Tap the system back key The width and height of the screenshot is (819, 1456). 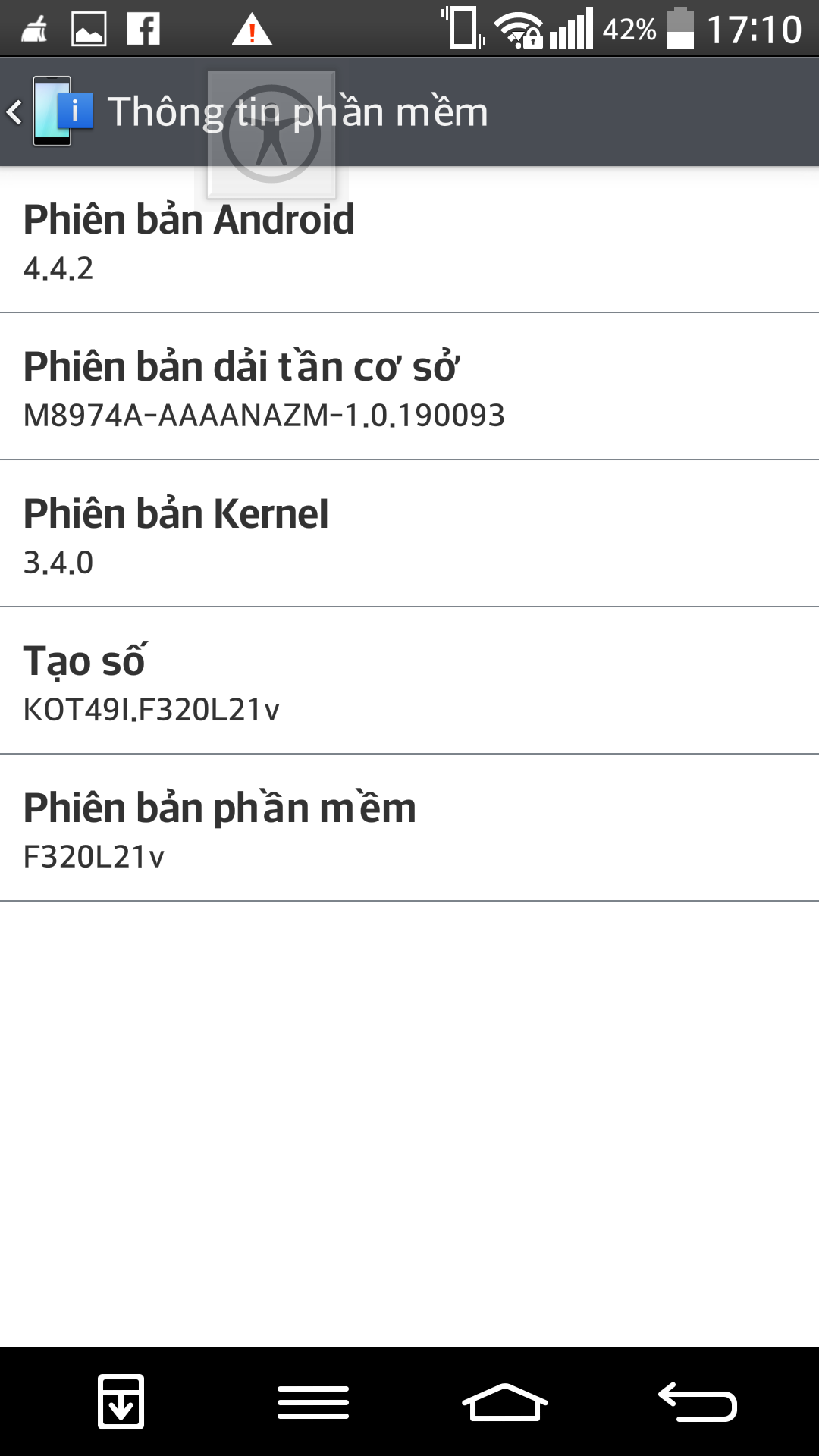click(698, 1401)
